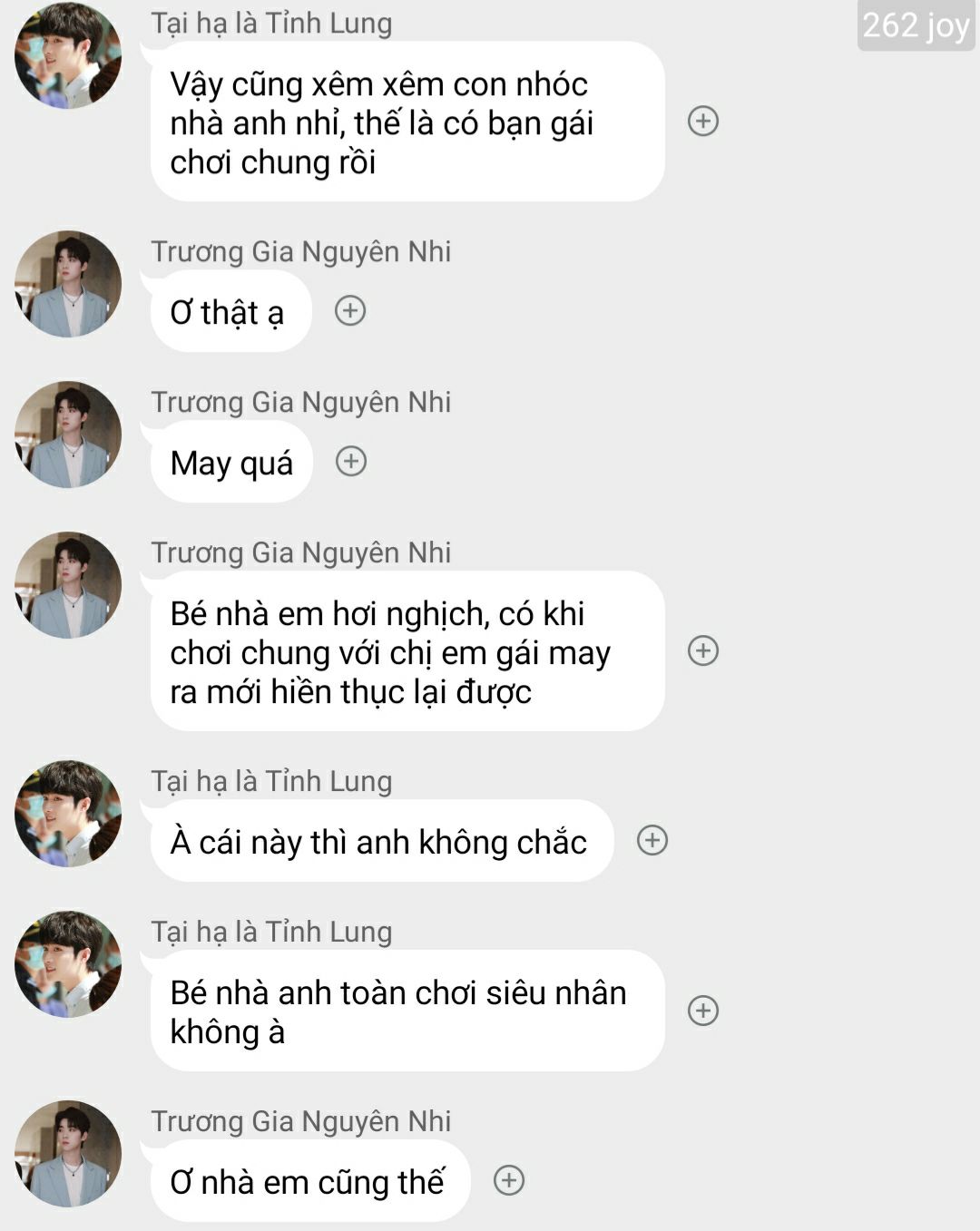Open sender avatar beside "Ơ nhà em cũng thế"
This screenshot has height=1231, width=980.
click(x=68, y=1154)
